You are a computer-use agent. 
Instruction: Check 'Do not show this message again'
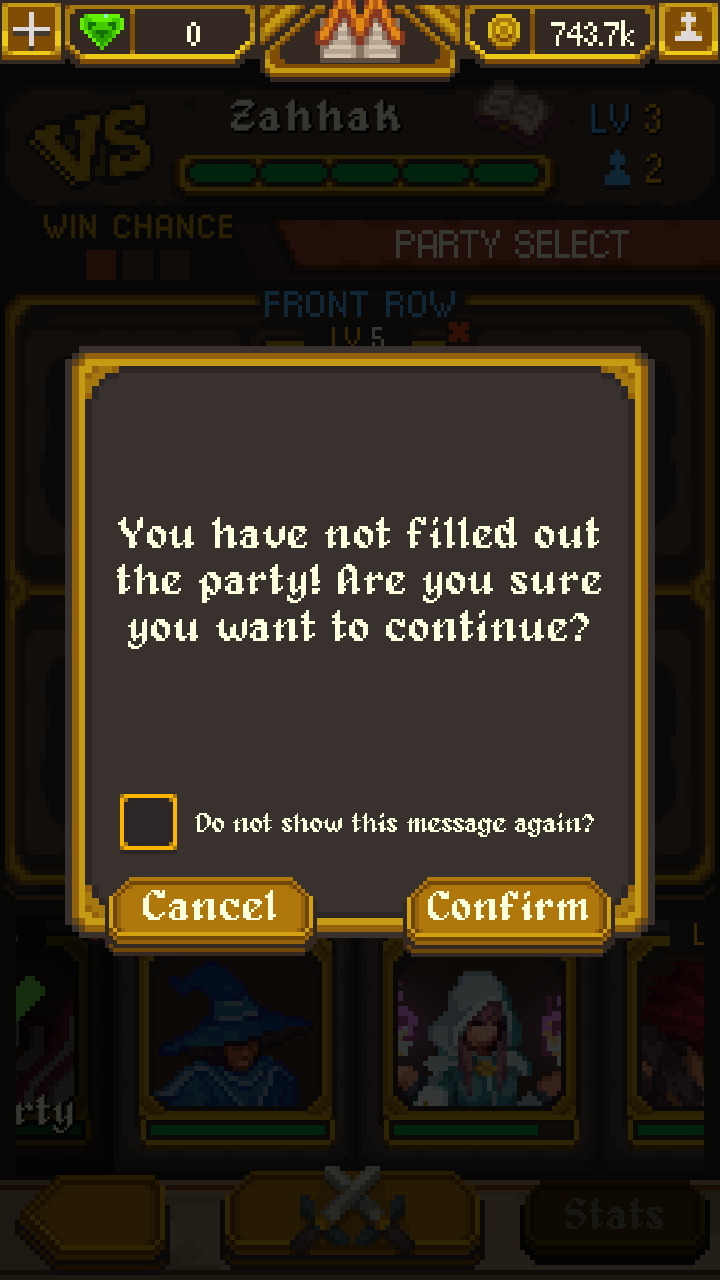coord(149,823)
